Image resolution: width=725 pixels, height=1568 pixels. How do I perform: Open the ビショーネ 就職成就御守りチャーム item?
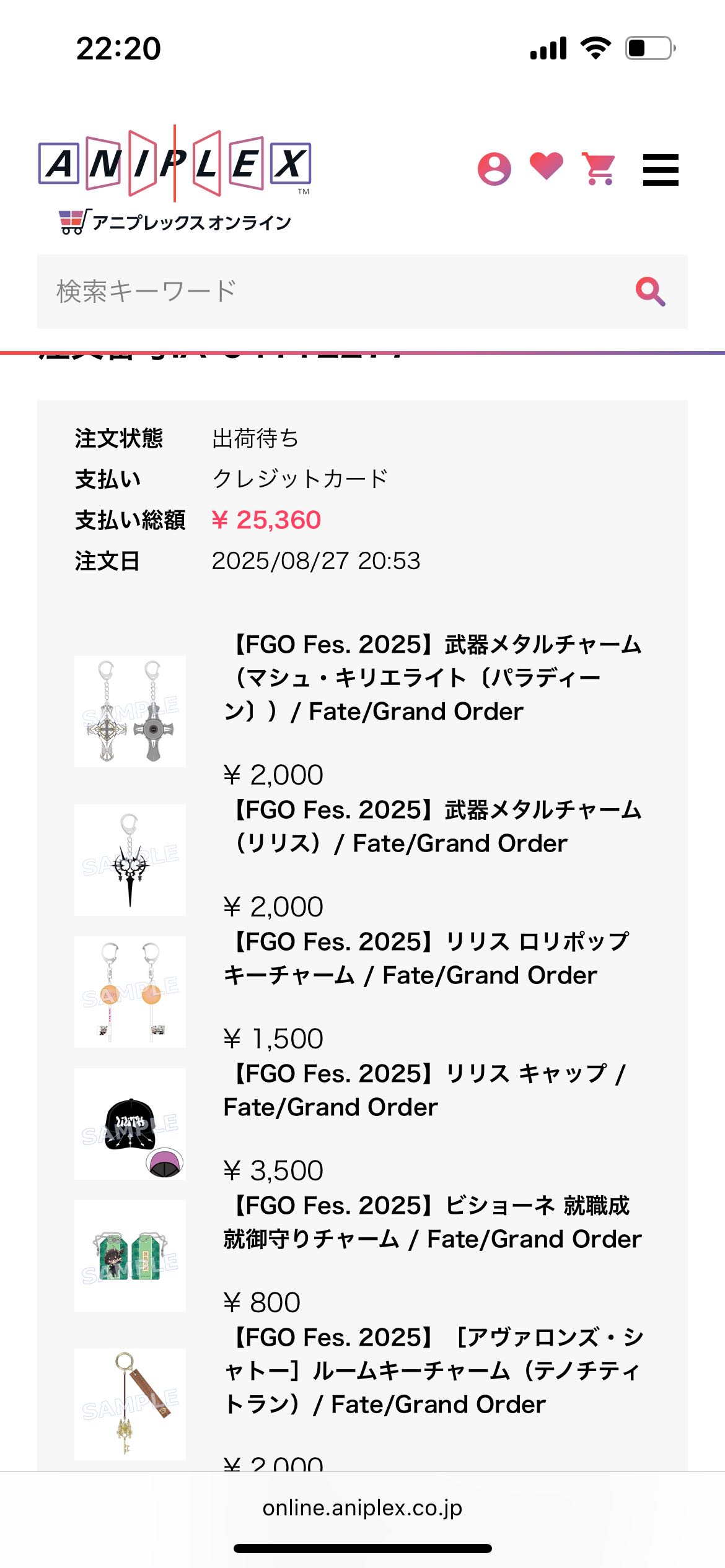point(432,1222)
